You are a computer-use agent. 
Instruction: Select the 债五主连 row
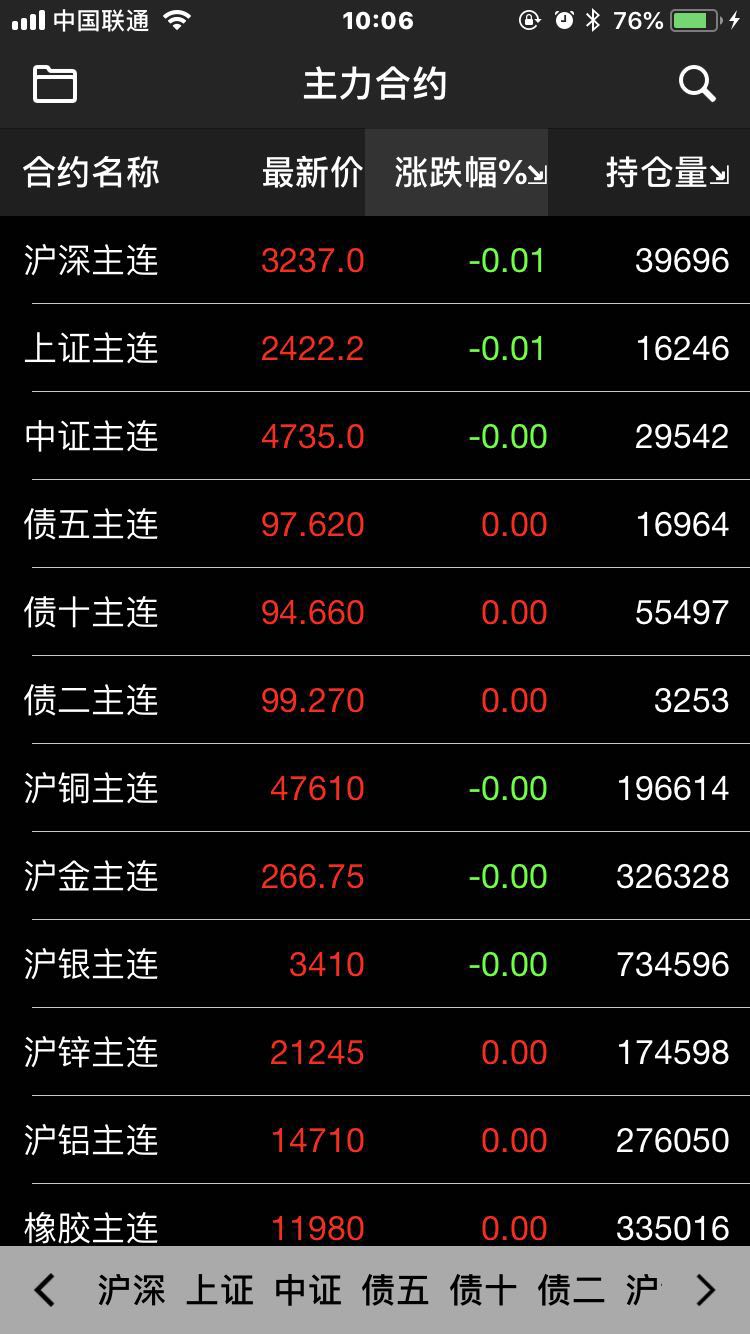point(375,525)
